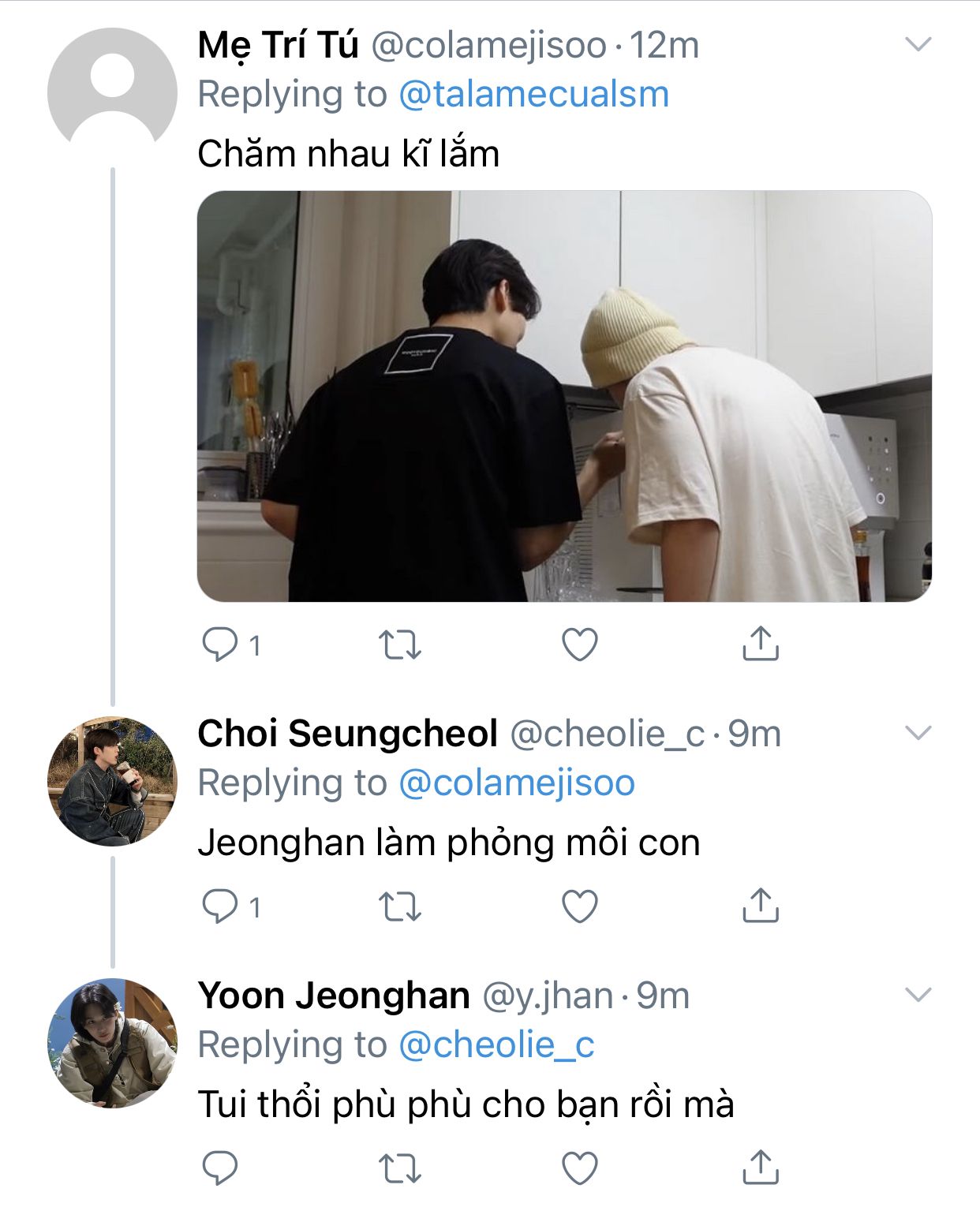The width and height of the screenshot is (980, 1207).
Task: Expand options chevron on Choi Seungcheol's tweet
Action: click(918, 733)
